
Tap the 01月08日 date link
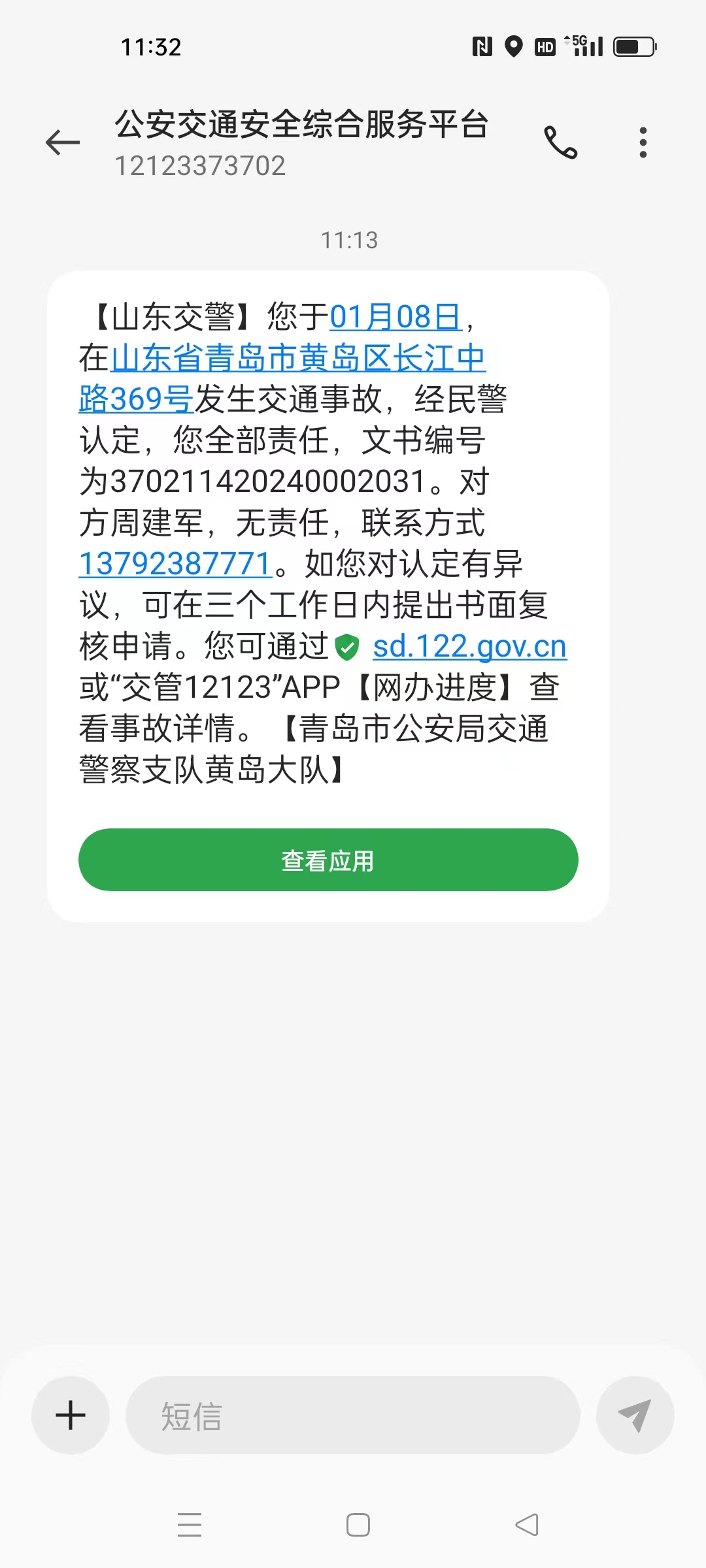(395, 318)
